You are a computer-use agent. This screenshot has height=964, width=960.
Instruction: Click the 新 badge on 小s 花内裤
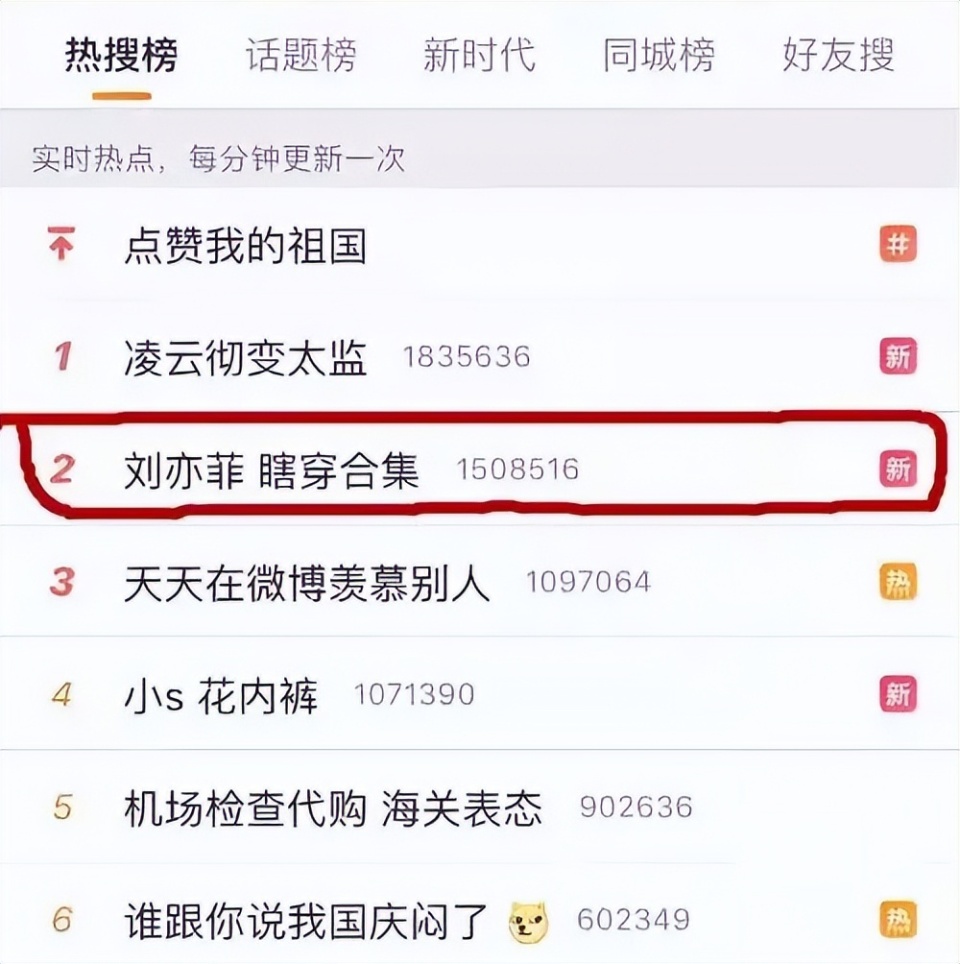897,693
